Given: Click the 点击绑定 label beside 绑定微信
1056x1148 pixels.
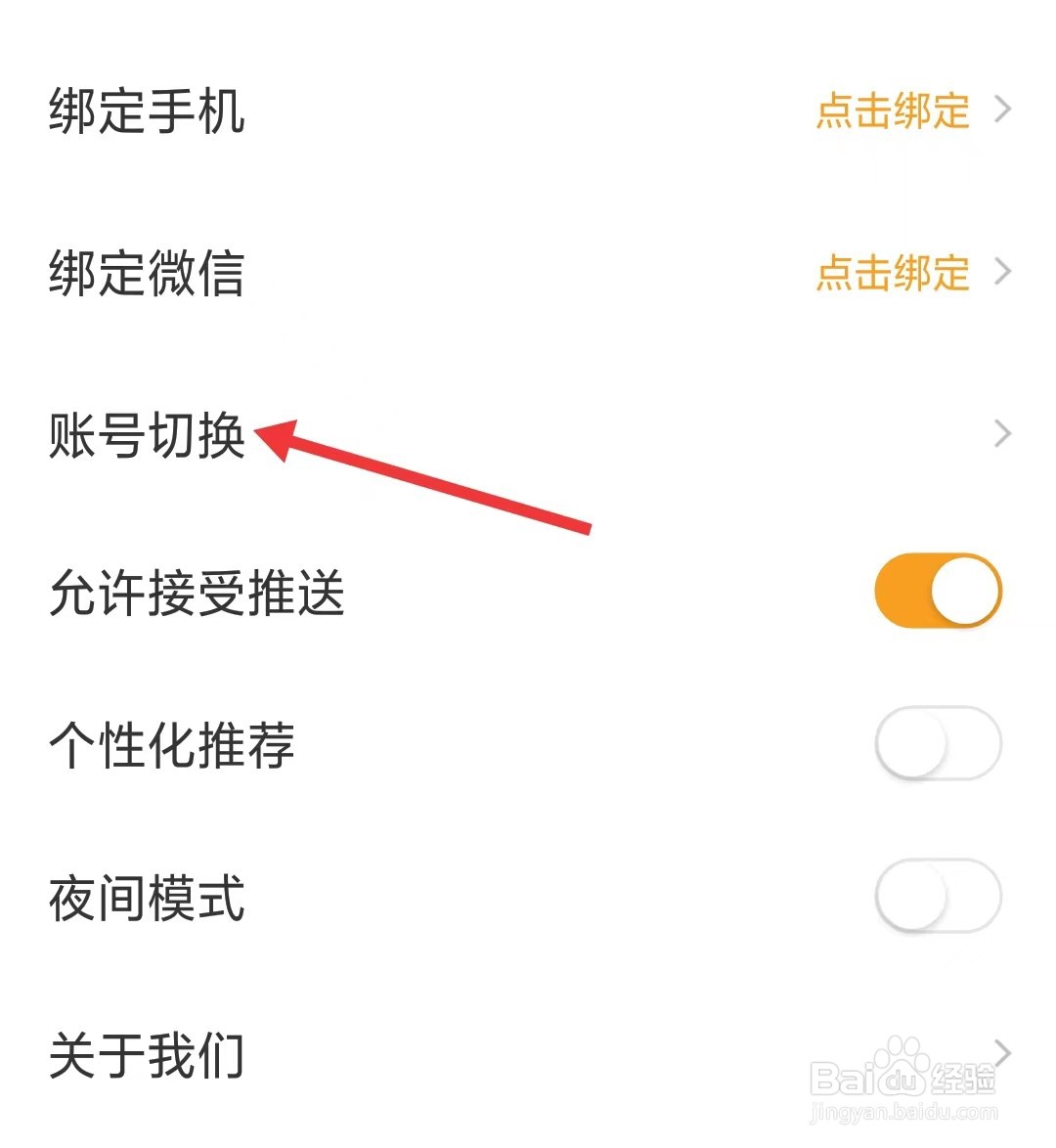Looking at the screenshot, I should click(x=891, y=274).
